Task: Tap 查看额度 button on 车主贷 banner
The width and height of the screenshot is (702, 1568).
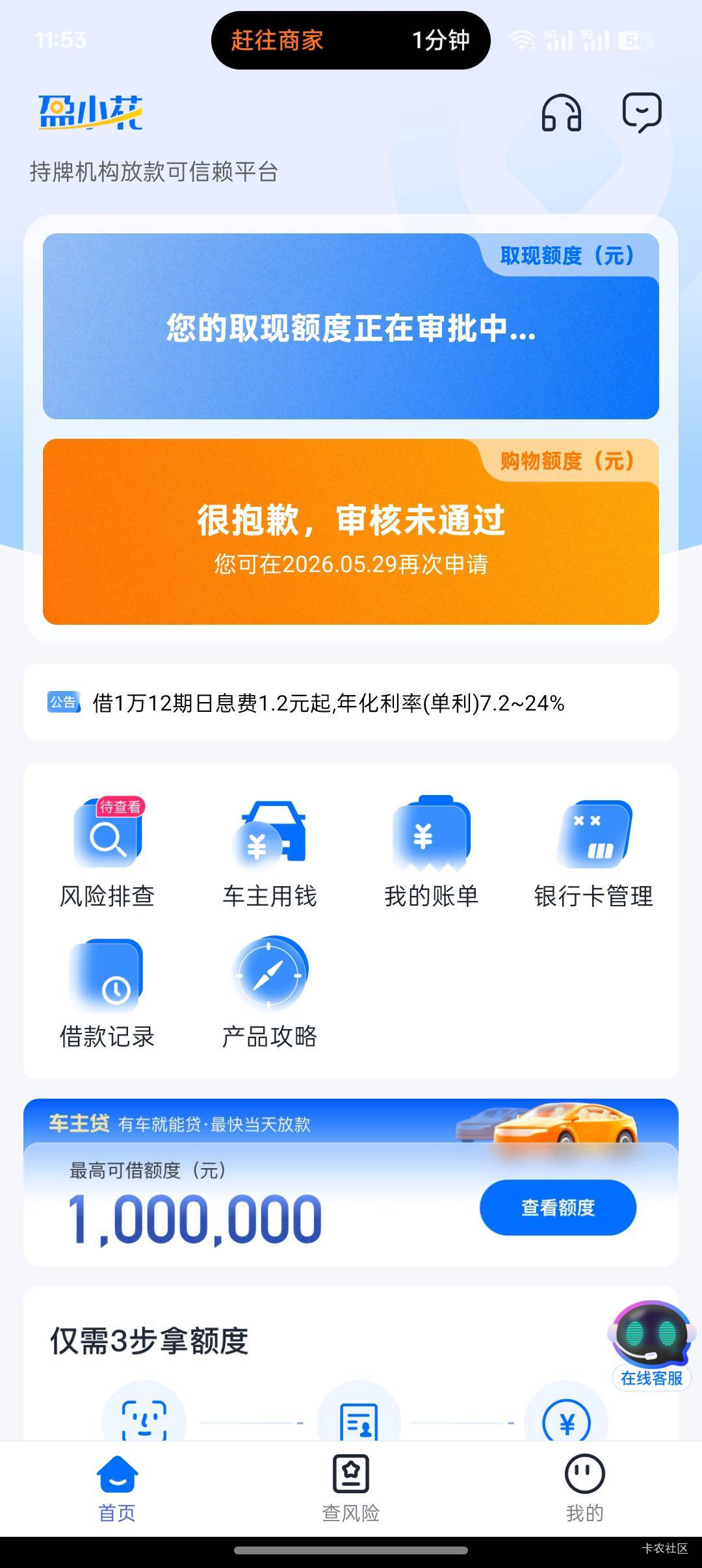Action: (x=558, y=1207)
